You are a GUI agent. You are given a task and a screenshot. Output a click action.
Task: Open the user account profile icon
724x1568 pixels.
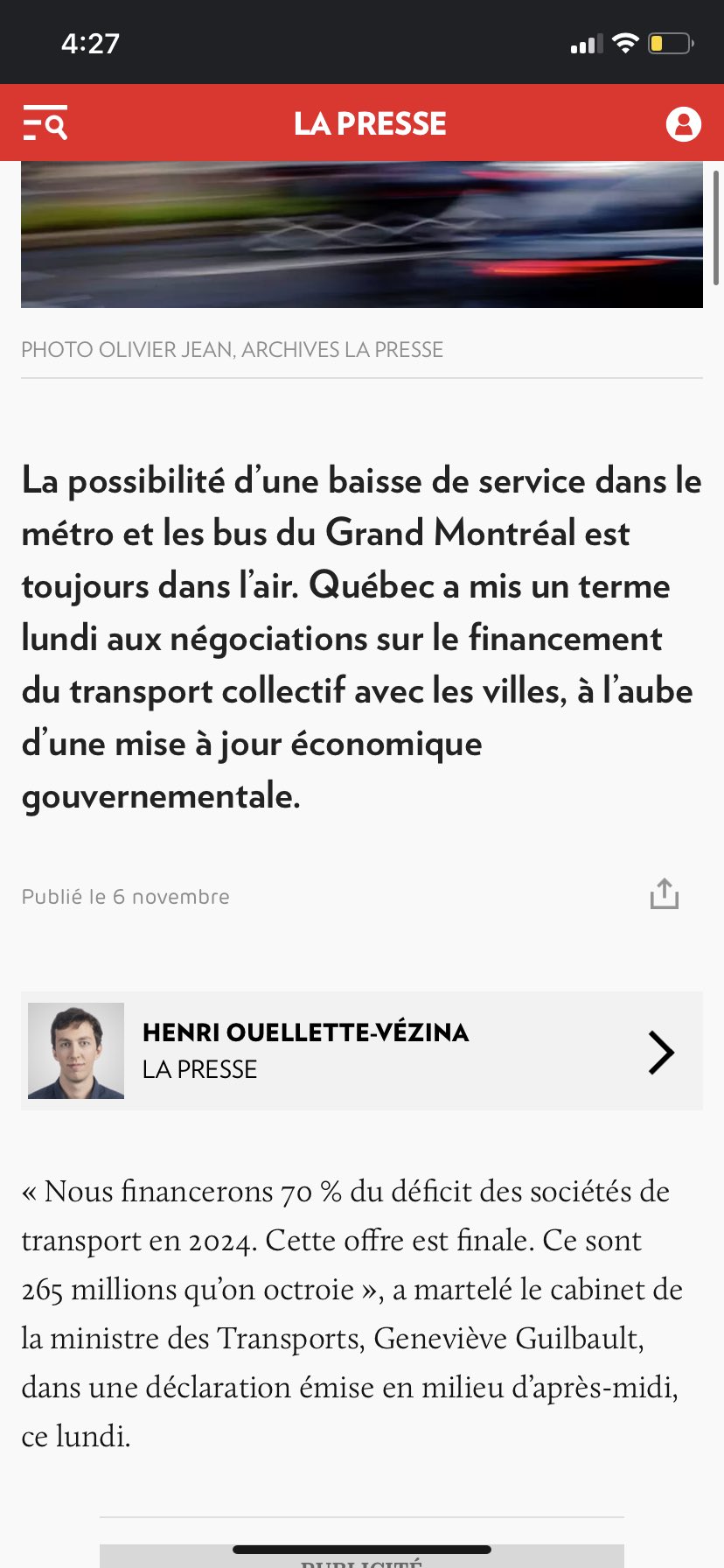coord(683,124)
